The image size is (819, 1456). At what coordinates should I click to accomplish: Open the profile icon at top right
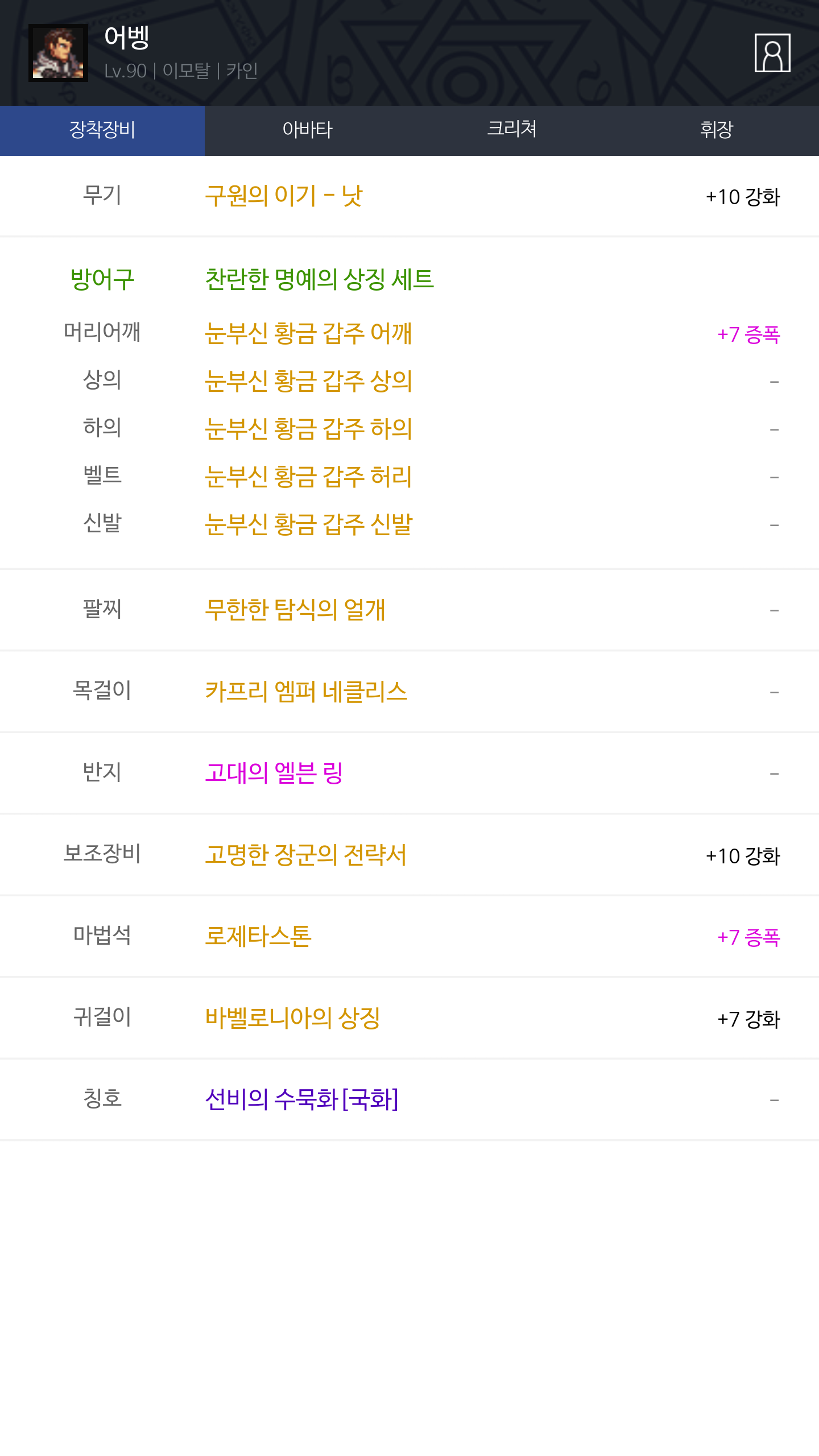(x=772, y=53)
